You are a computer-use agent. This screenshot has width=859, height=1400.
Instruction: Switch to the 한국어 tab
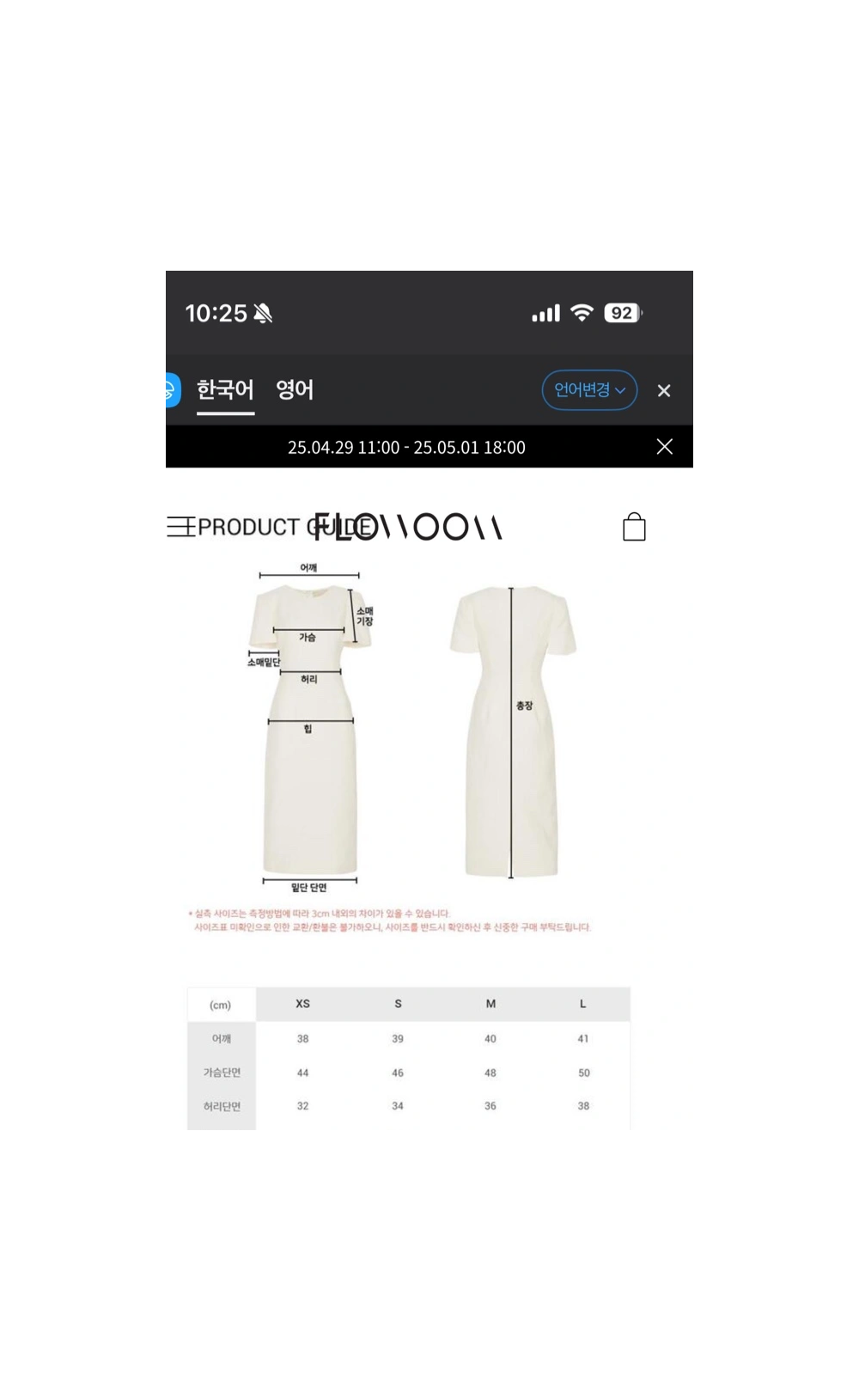pos(225,390)
